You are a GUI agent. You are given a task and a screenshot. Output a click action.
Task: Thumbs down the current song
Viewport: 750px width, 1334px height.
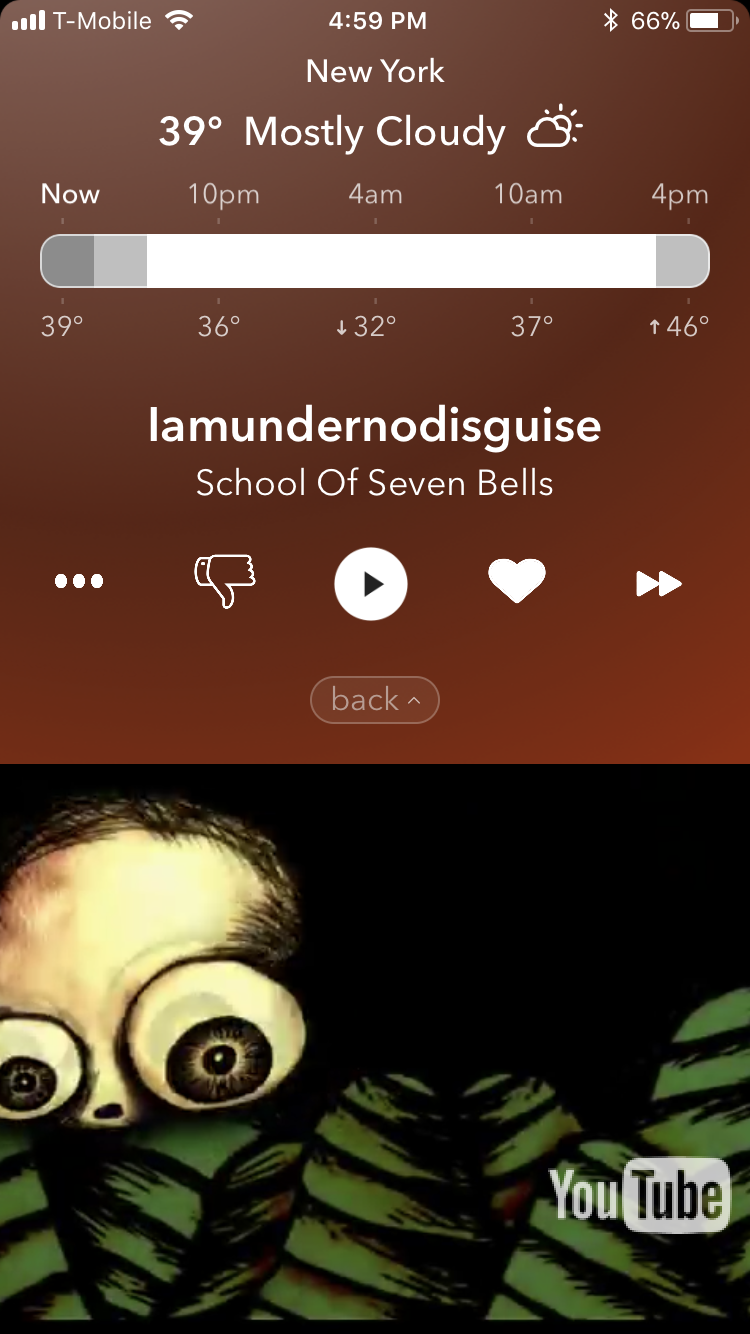pyautogui.click(x=224, y=581)
